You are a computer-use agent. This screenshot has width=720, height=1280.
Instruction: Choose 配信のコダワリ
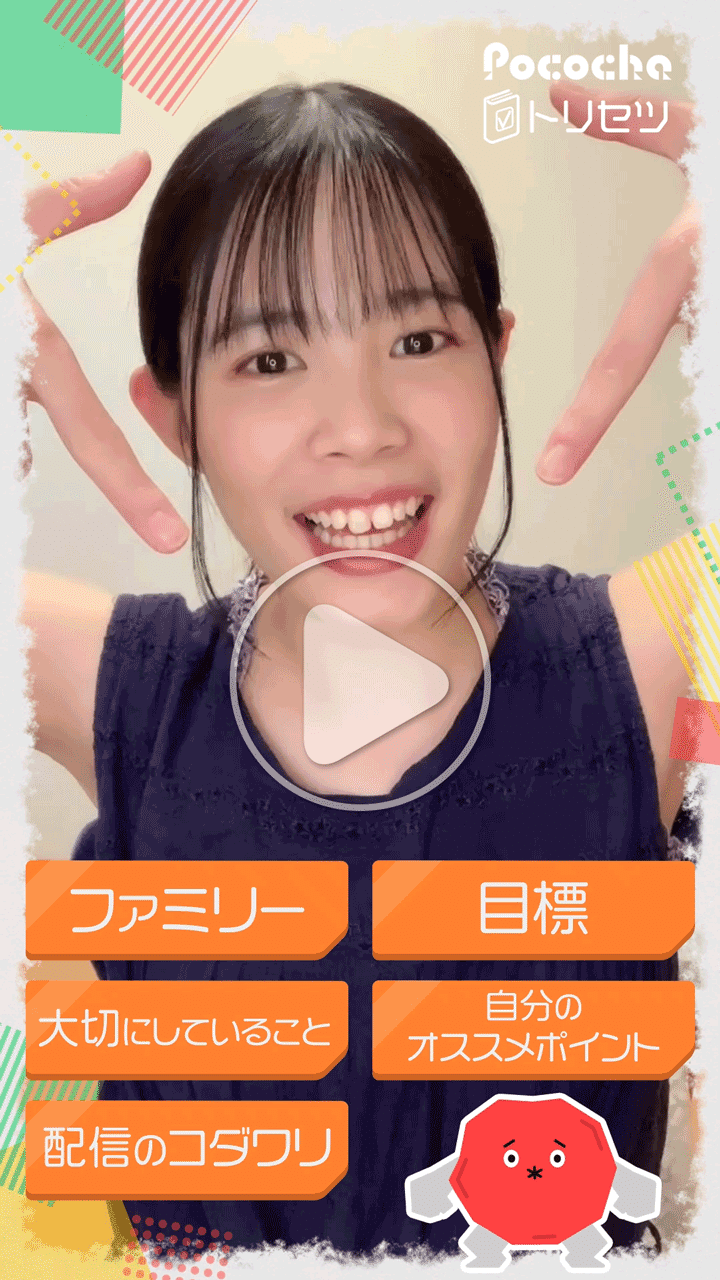tap(187, 1150)
